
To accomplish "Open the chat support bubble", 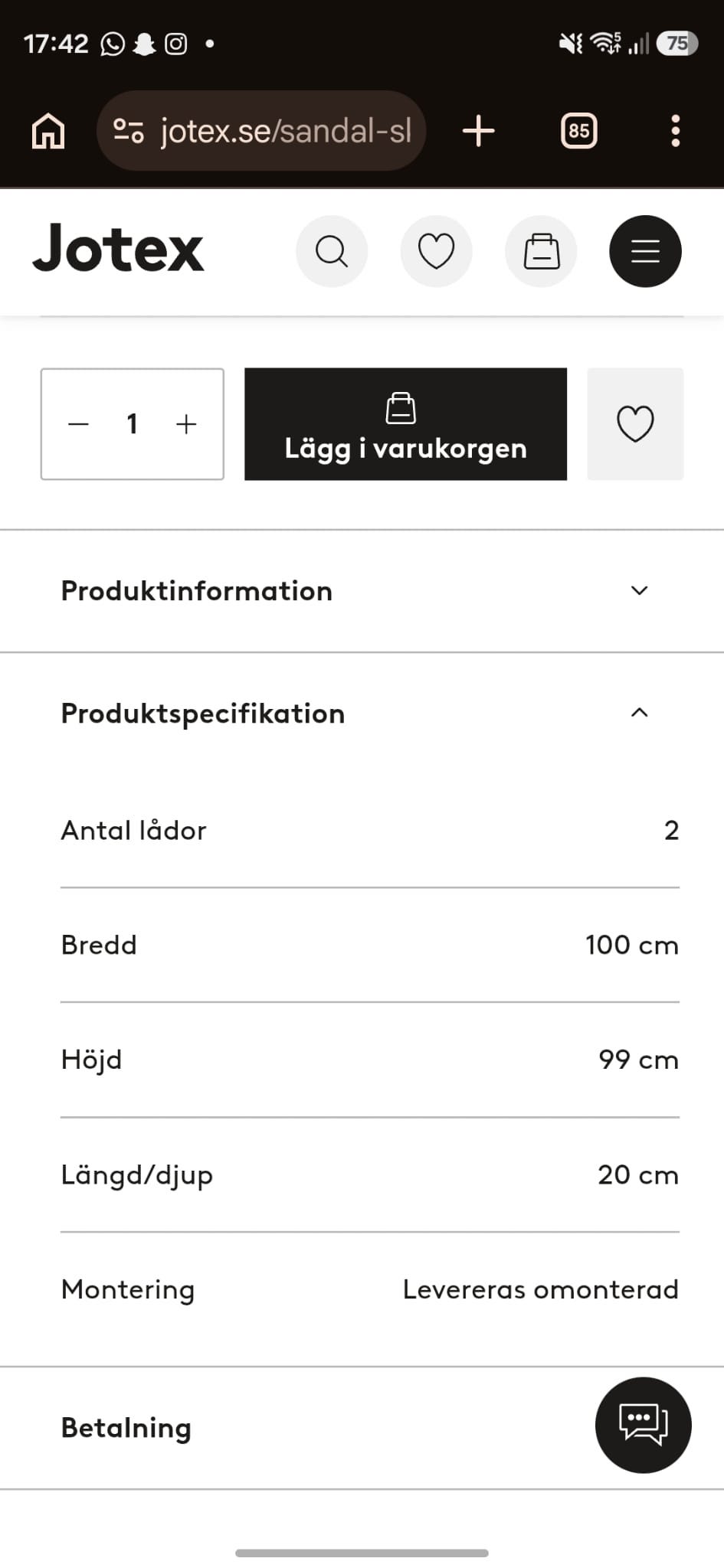I will (x=644, y=1424).
